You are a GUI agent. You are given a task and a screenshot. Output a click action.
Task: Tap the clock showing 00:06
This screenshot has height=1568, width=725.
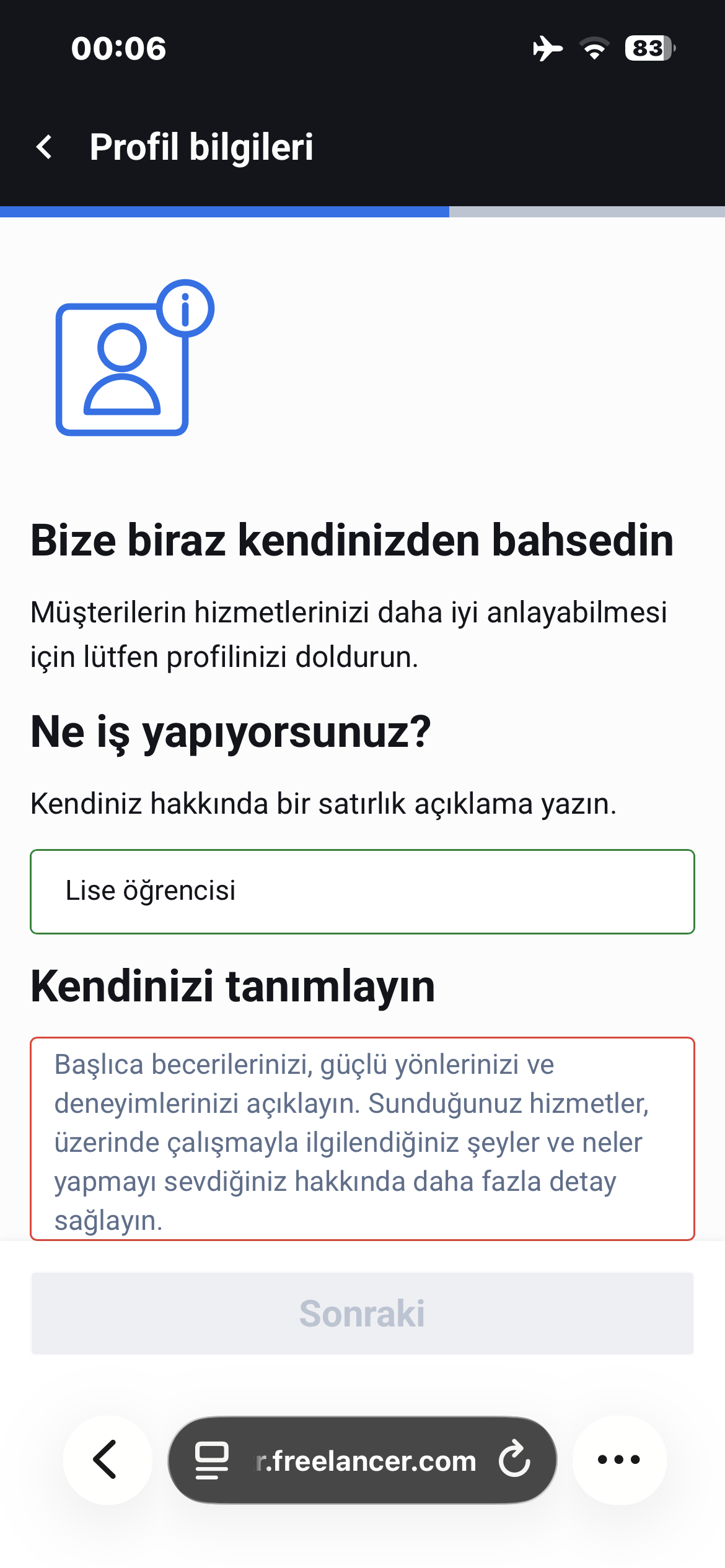tap(118, 48)
